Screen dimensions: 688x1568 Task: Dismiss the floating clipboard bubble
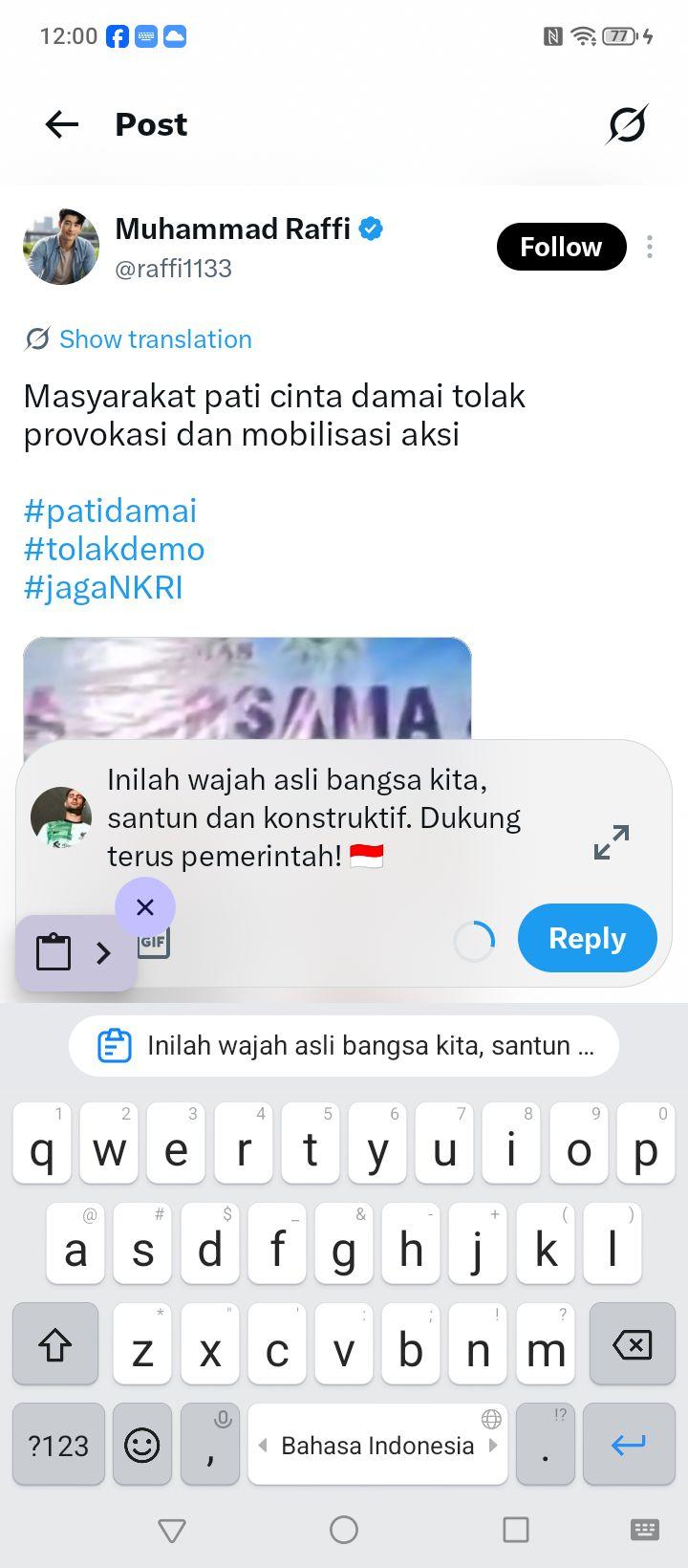tap(145, 906)
